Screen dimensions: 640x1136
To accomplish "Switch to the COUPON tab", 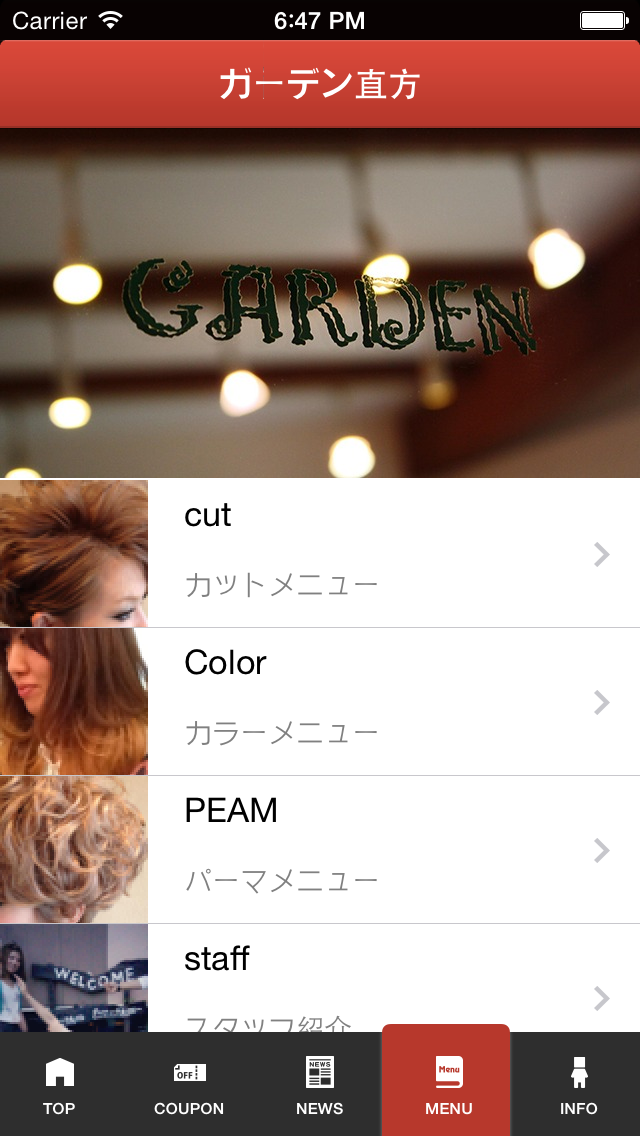I will (189, 1085).
